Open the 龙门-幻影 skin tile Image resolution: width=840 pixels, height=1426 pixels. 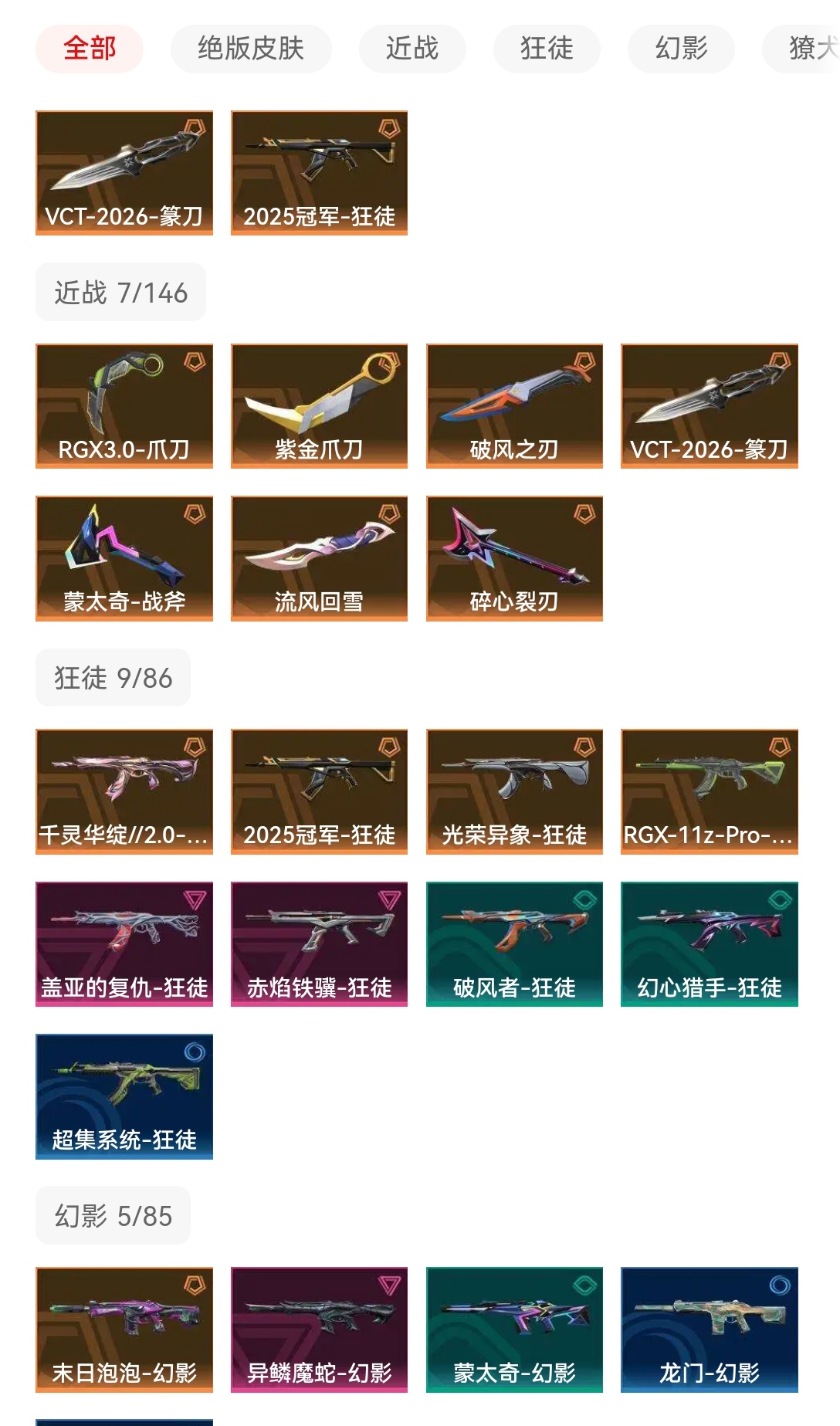click(710, 1329)
